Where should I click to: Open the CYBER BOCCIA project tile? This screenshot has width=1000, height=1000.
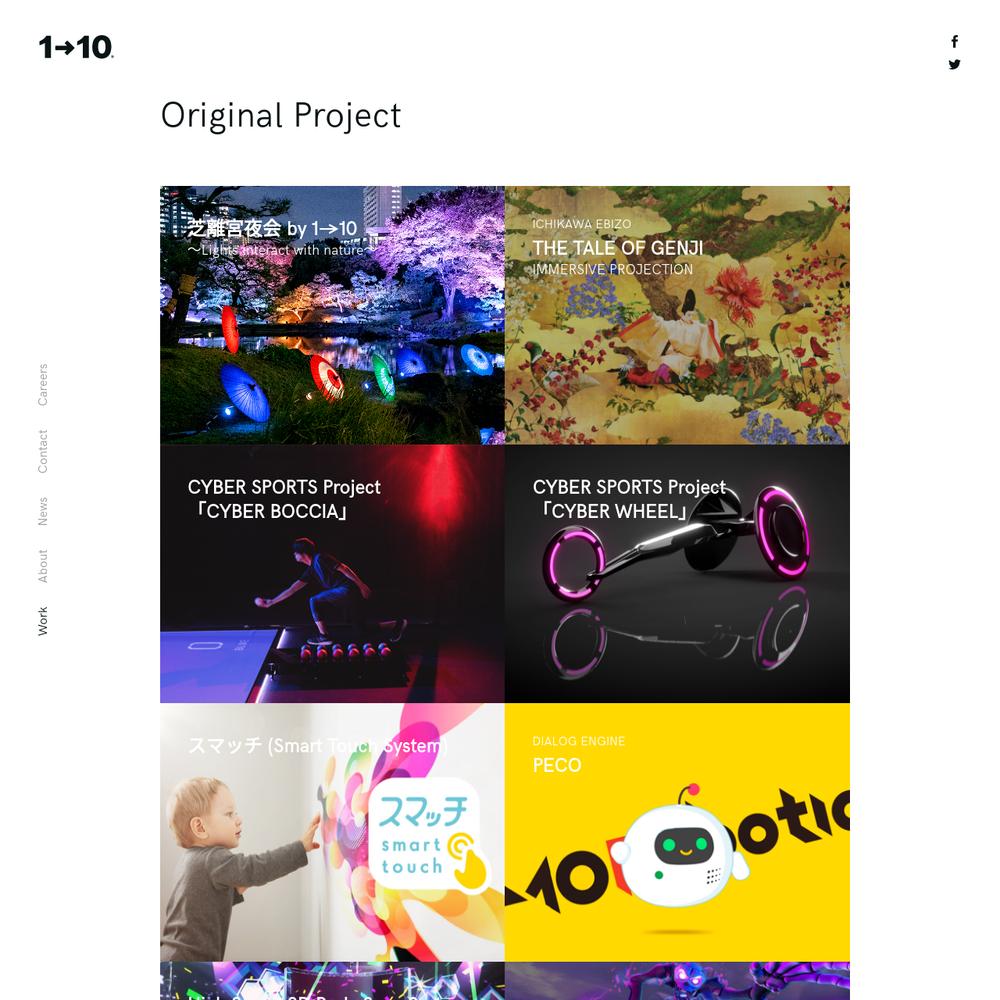tap(332, 574)
